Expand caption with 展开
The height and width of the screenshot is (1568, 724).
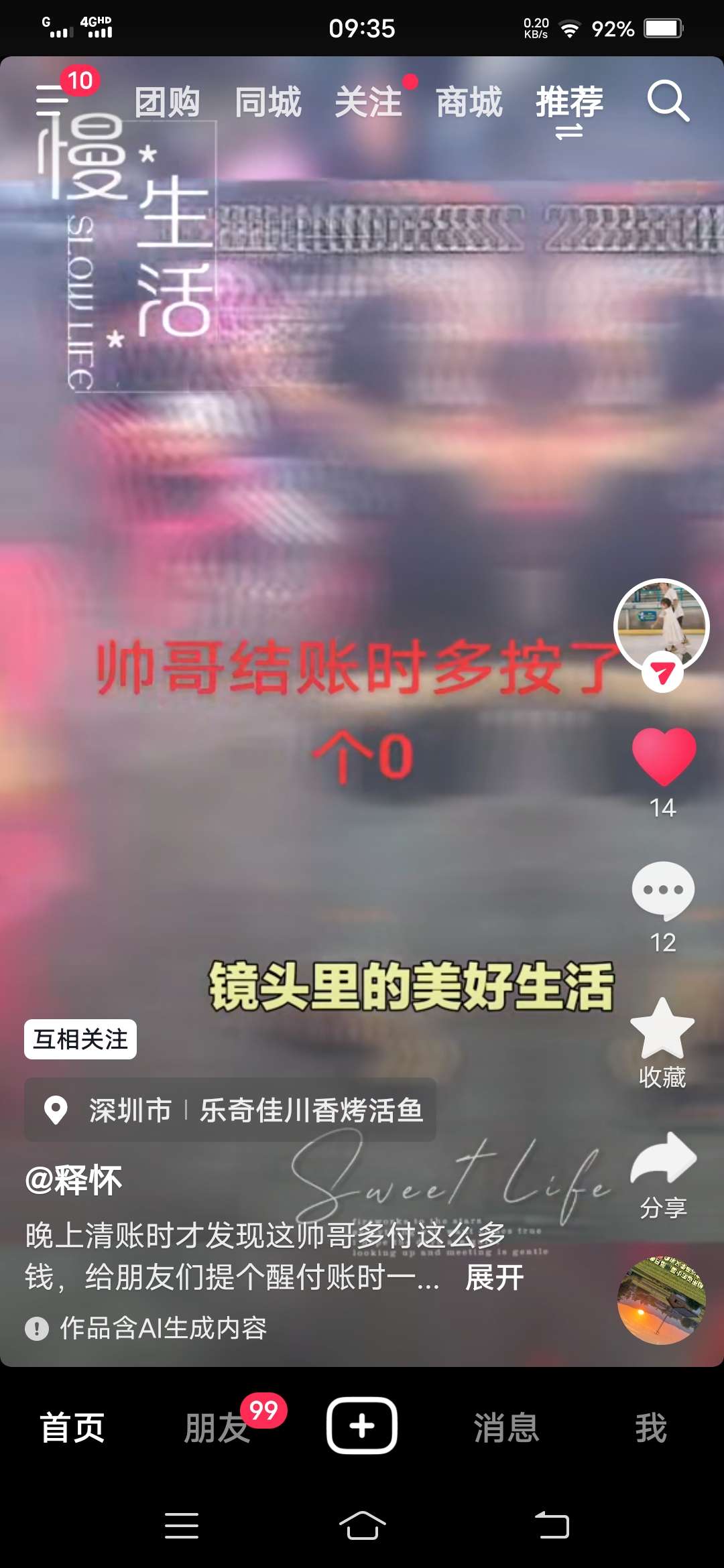[x=495, y=1277]
